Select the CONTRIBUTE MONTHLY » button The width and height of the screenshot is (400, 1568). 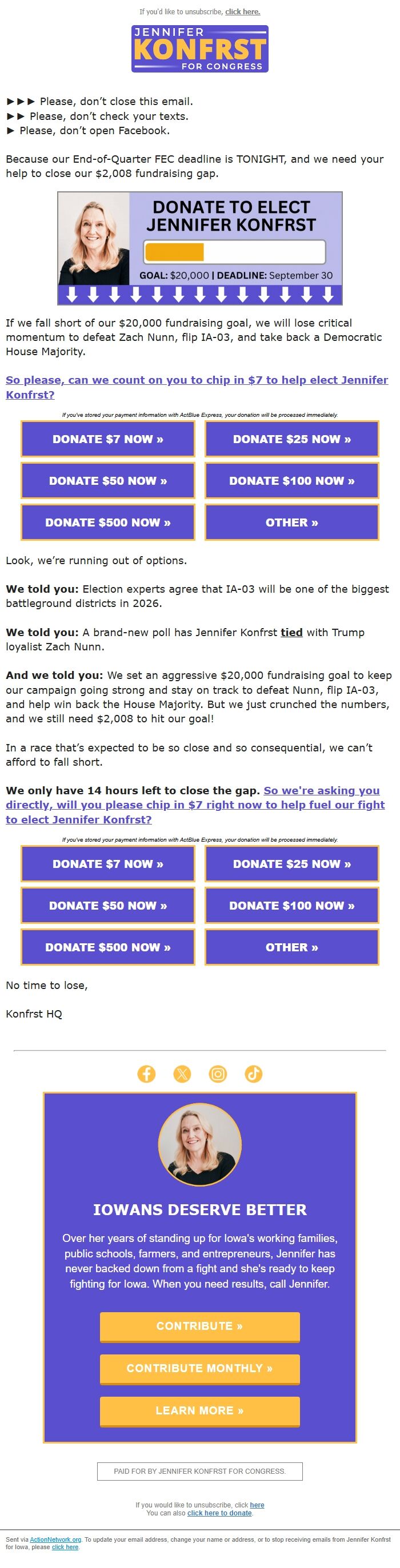point(199,1368)
